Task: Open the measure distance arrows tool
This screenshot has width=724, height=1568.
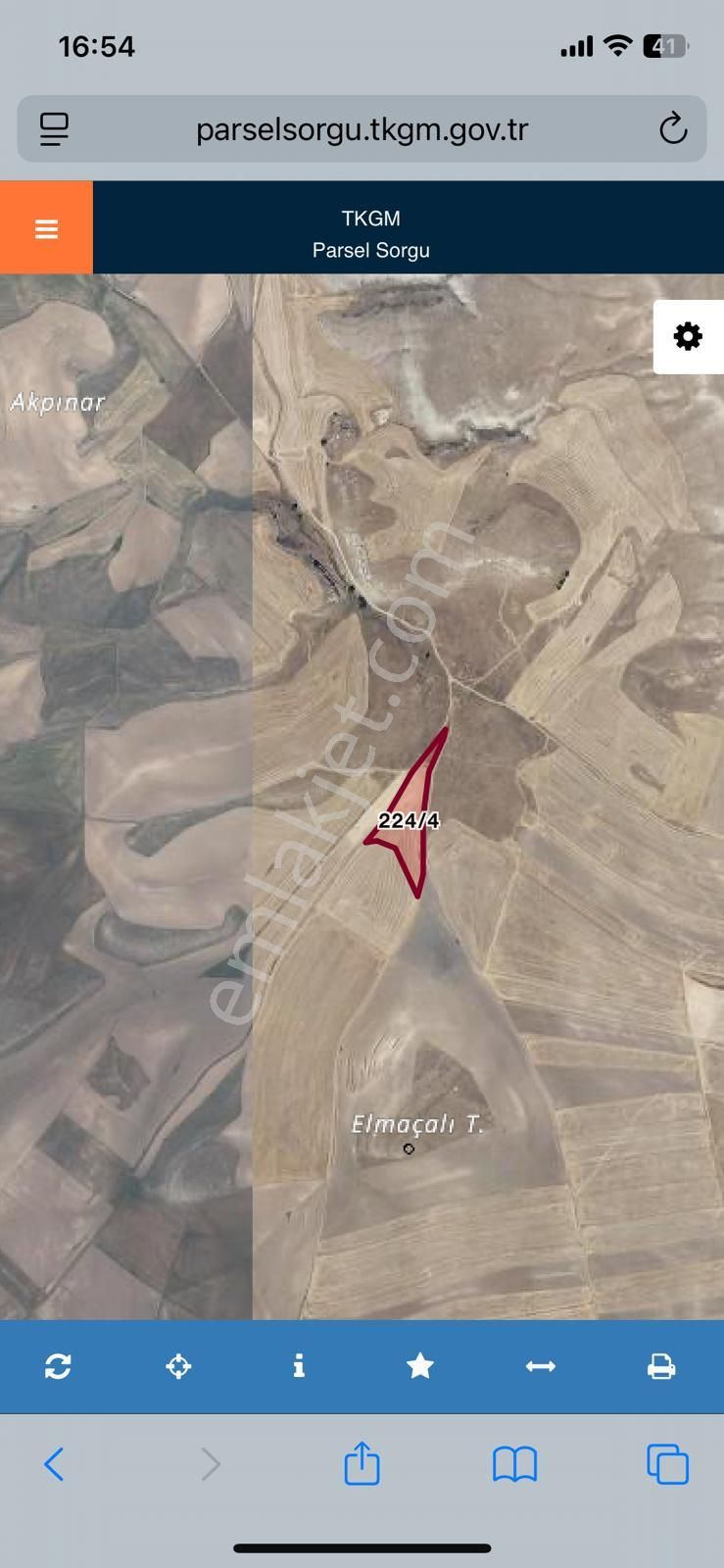Action: 540,1366
